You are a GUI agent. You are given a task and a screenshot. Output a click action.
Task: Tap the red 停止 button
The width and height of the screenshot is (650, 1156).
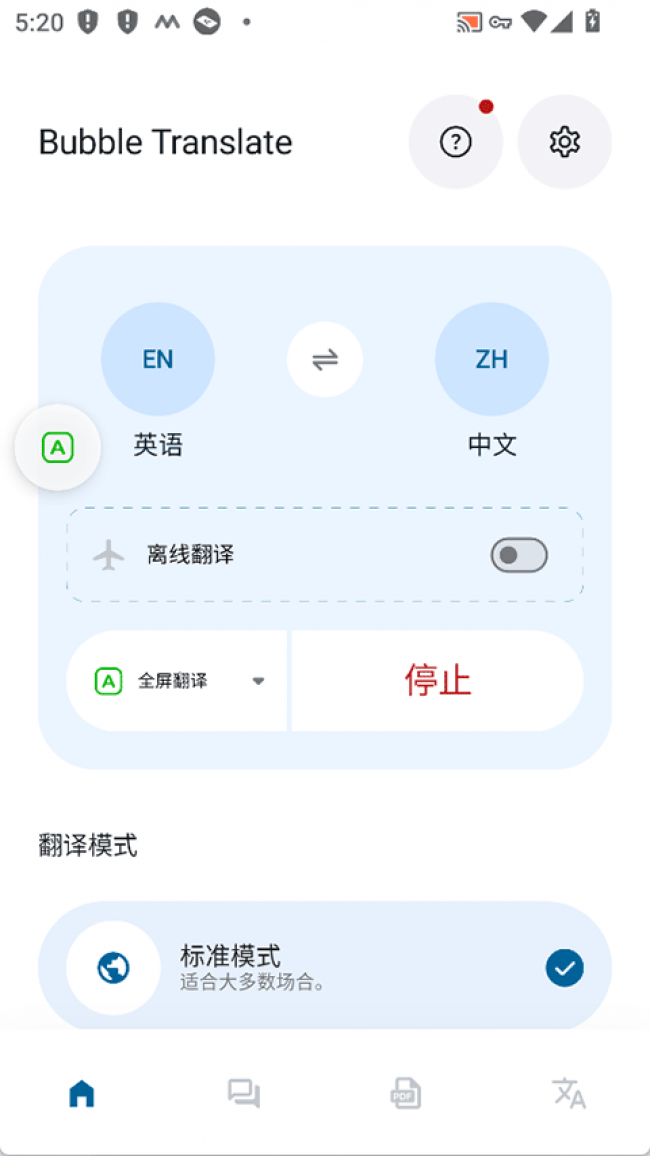[437, 681]
